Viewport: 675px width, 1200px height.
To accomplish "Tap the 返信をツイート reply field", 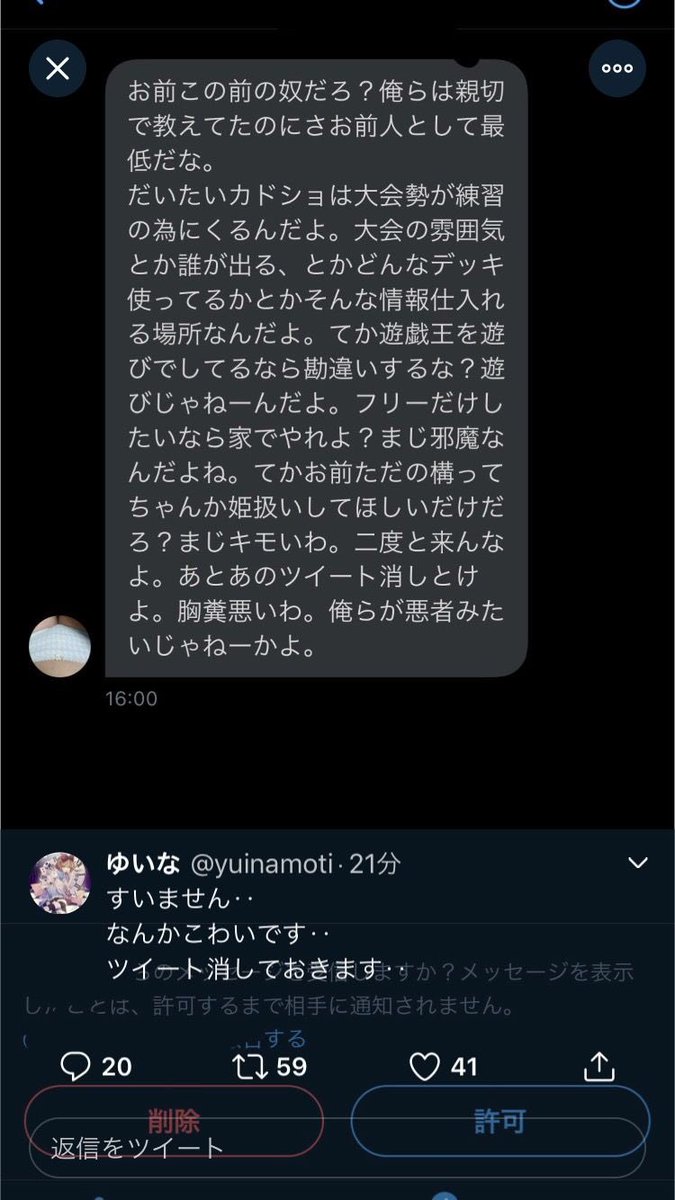I will (300, 1148).
